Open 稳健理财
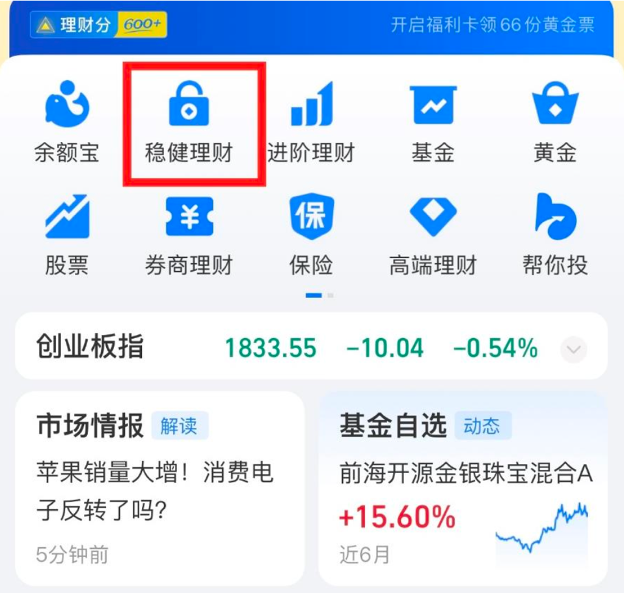The height and width of the screenshot is (594, 624). pyautogui.click(x=189, y=122)
